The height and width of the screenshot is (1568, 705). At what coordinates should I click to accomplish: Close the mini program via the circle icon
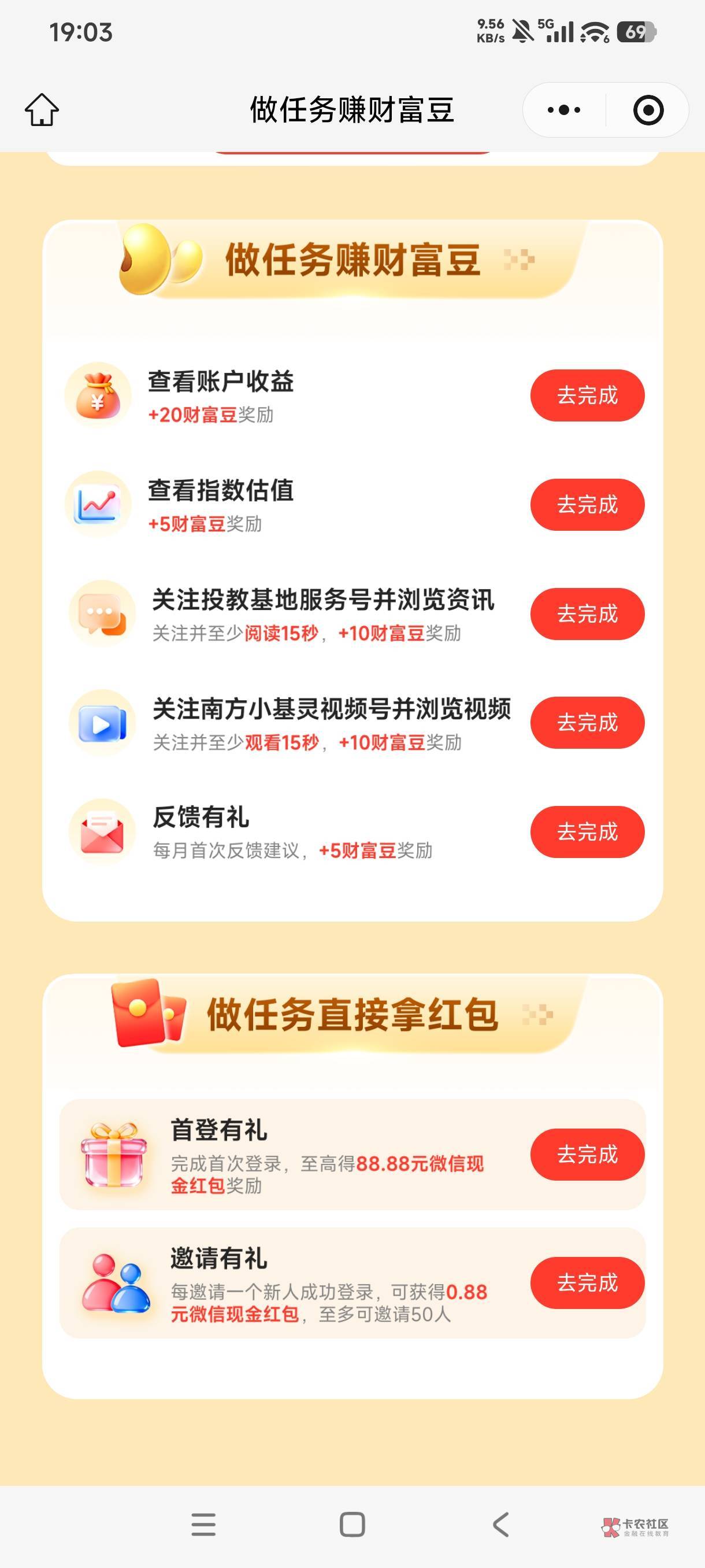point(648,110)
